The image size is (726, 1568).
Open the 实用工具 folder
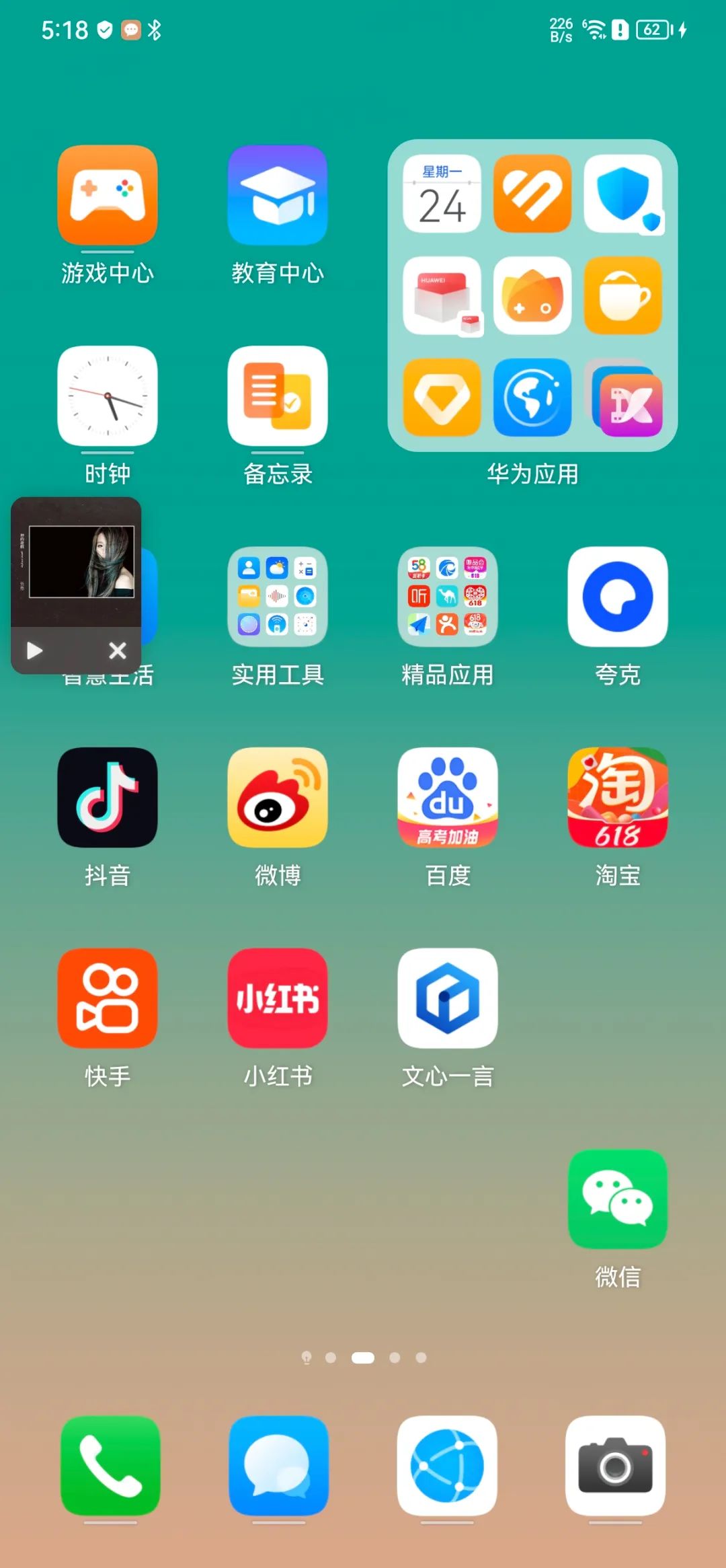[x=278, y=597]
